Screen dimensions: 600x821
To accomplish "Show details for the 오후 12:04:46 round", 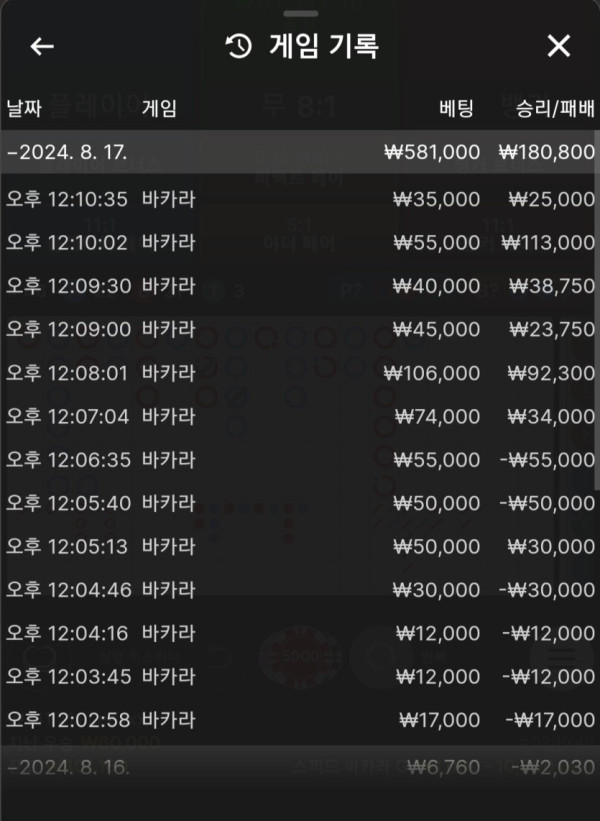I will (300, 589).
